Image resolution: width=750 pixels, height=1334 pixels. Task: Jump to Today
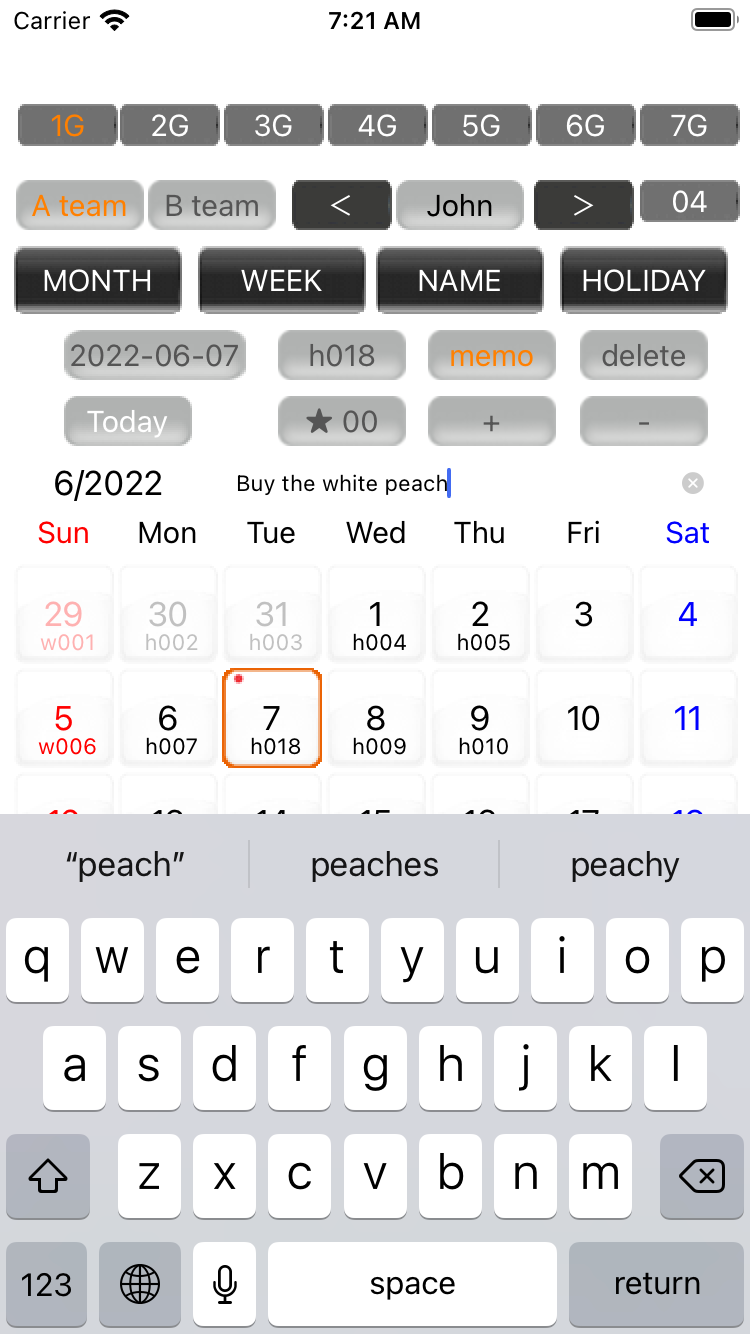(x=127, y=422)
